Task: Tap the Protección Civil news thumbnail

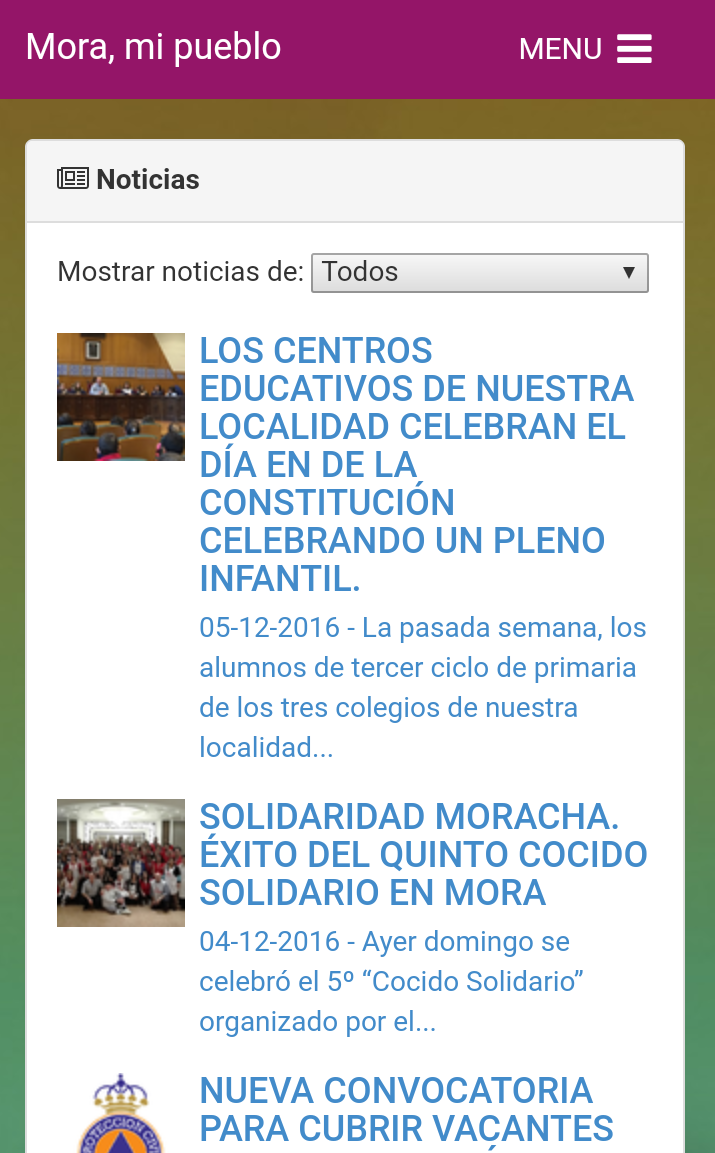Action: point(121,1115)
